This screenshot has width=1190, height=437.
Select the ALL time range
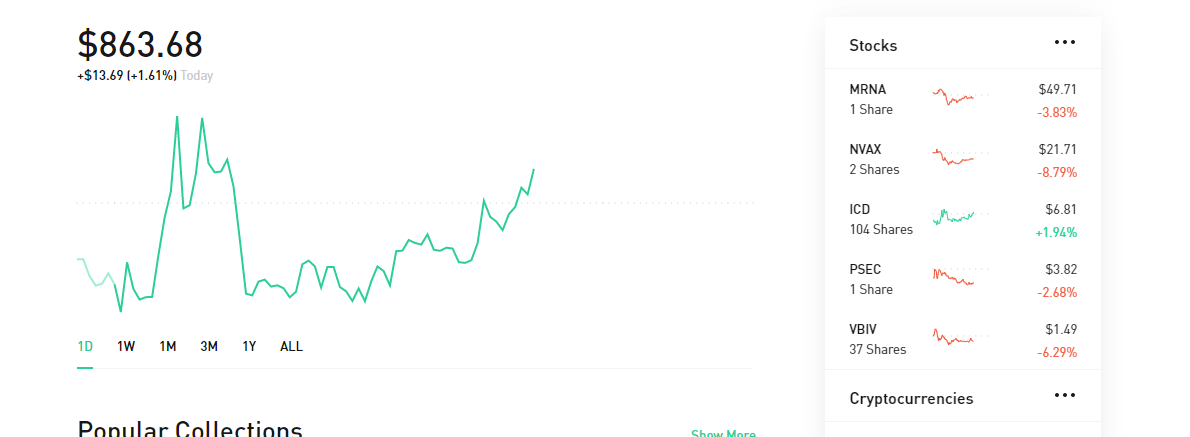(291, 347)
